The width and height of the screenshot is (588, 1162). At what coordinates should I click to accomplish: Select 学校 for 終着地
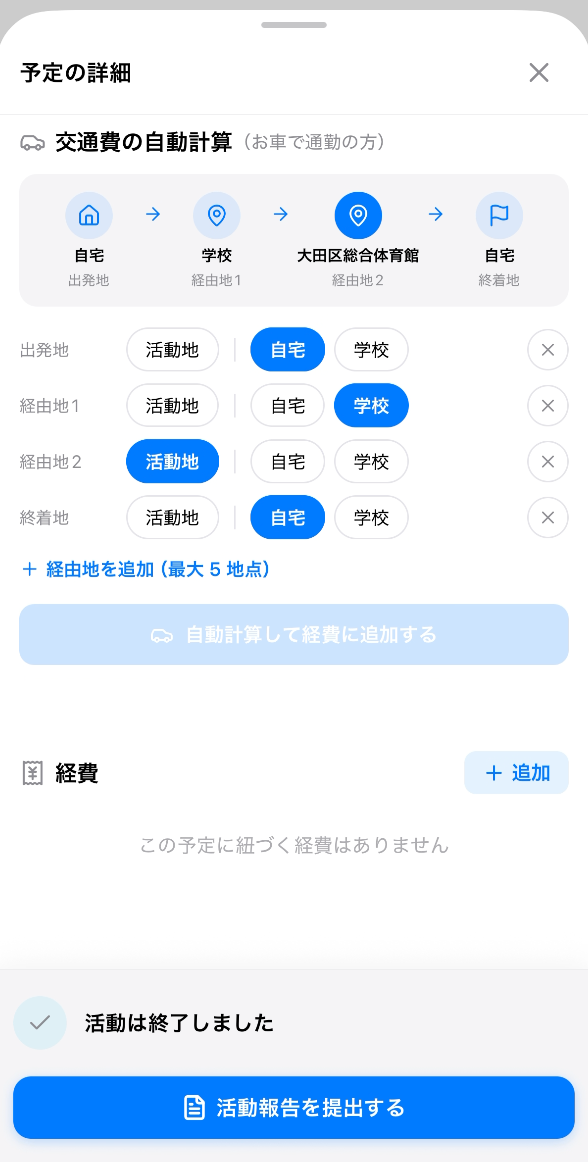tap(371, 517)
